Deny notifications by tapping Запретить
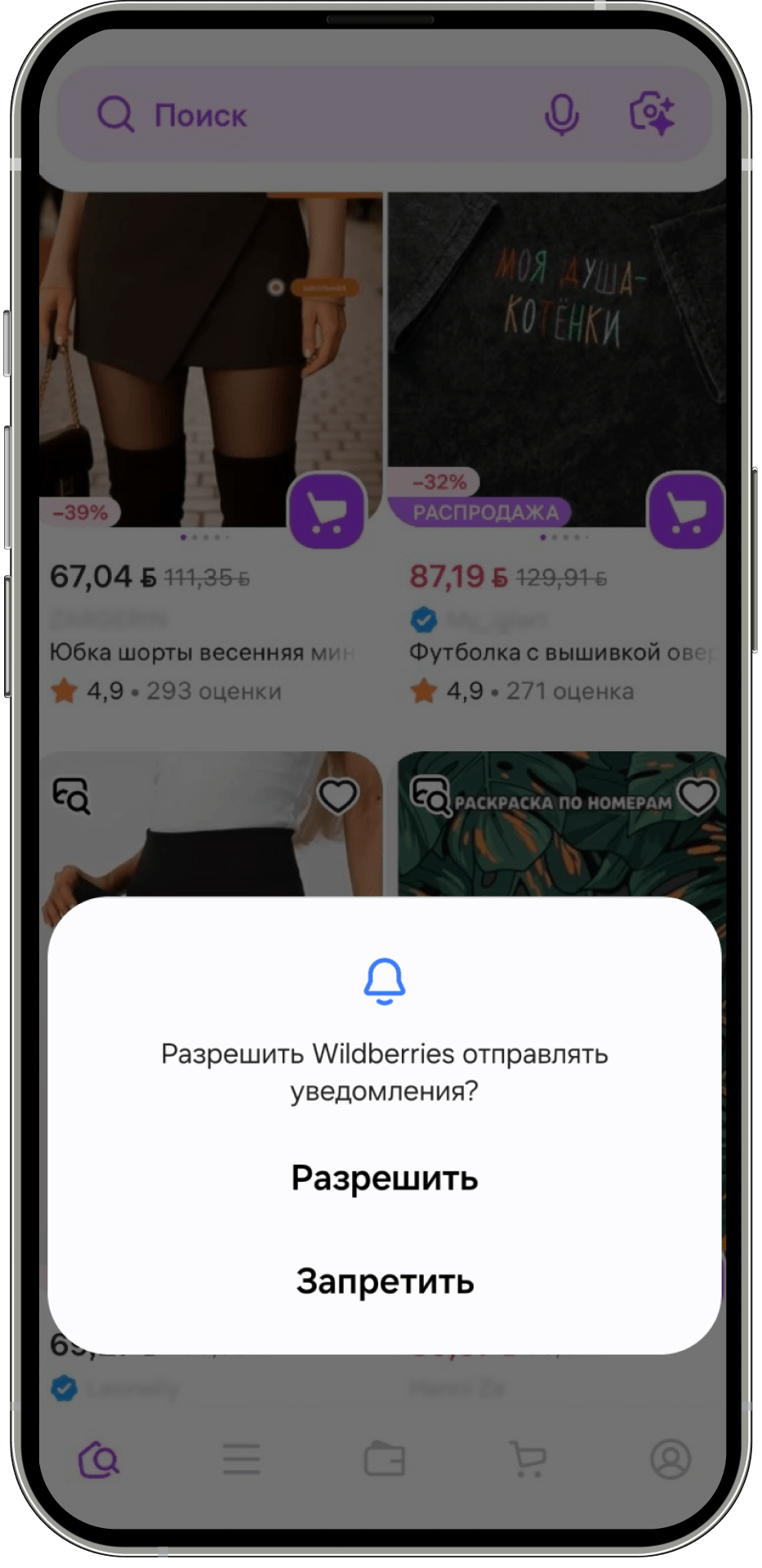762x1568 pixels. [x=384, y=1281]
